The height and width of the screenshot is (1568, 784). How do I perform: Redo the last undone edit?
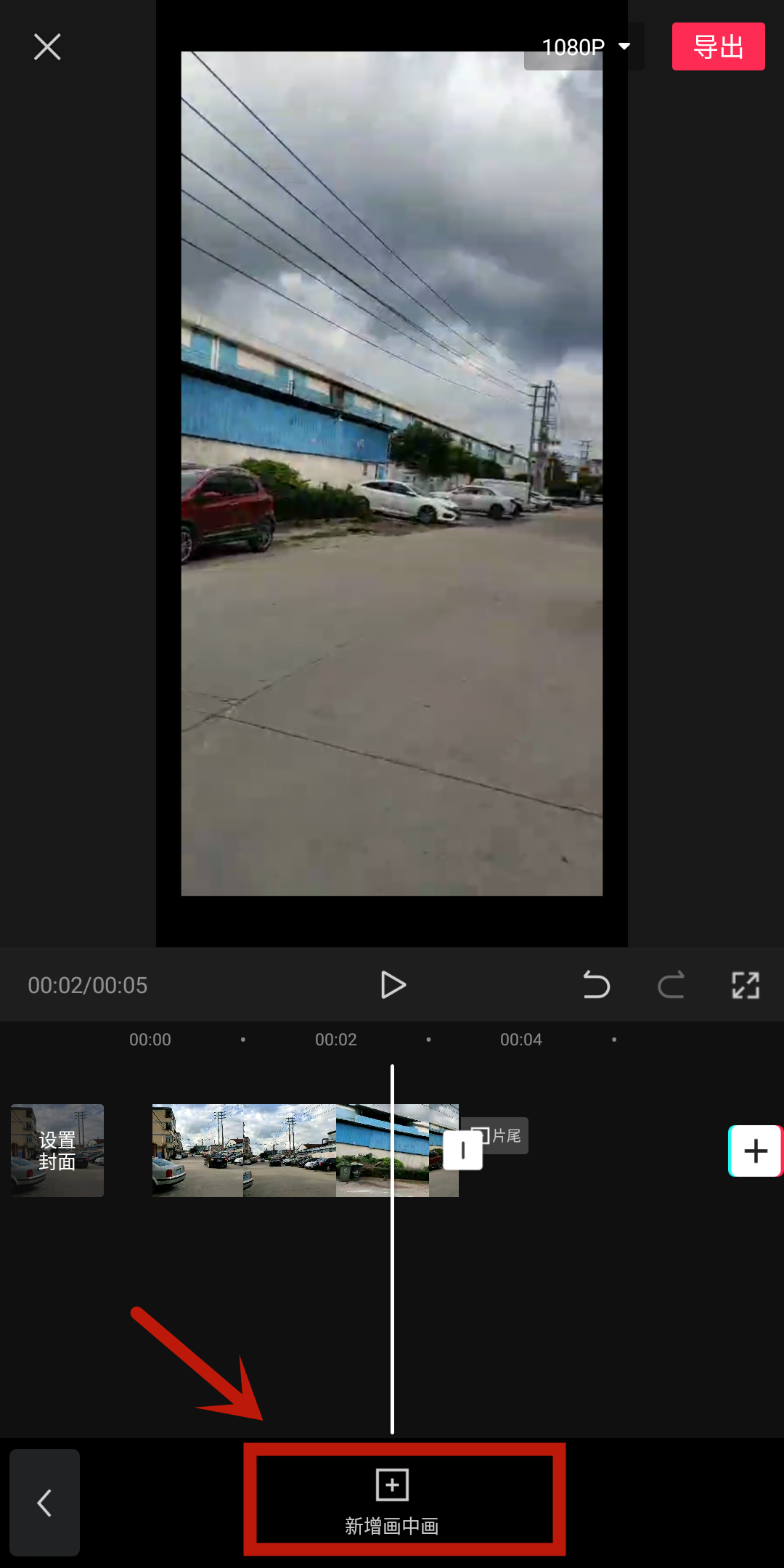pyautogui.click(x=671, y=985)
